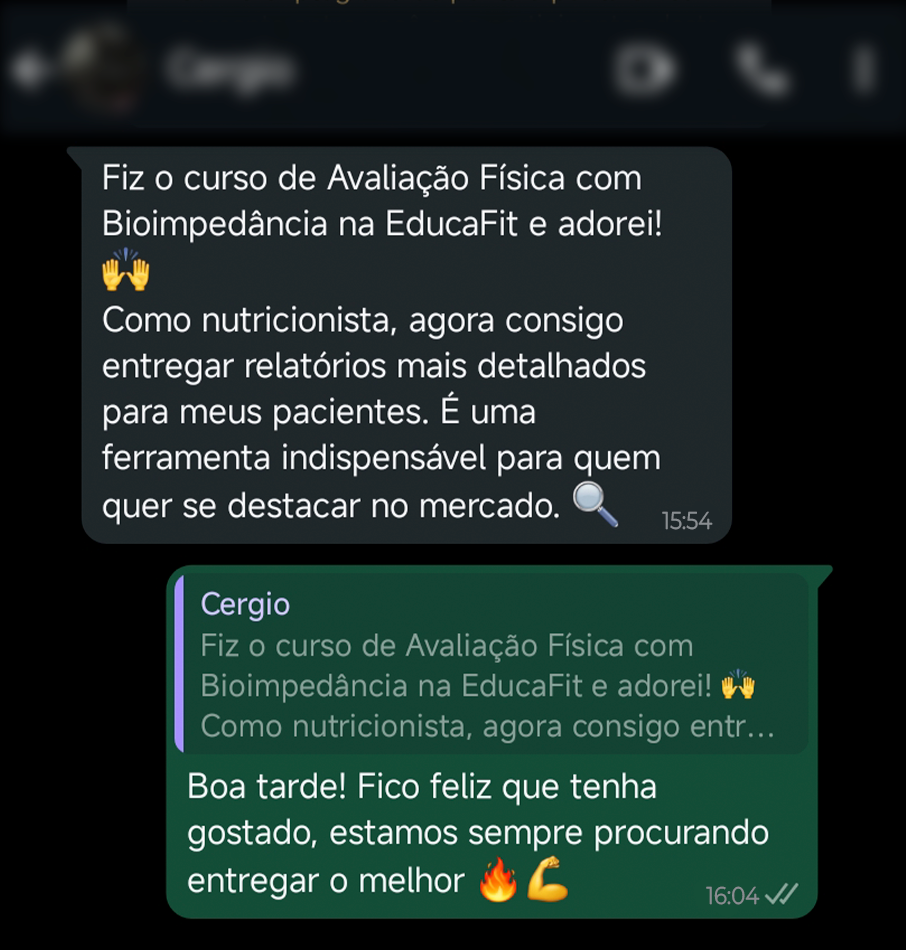Go back from the chat with Cergio

(27, 72)
